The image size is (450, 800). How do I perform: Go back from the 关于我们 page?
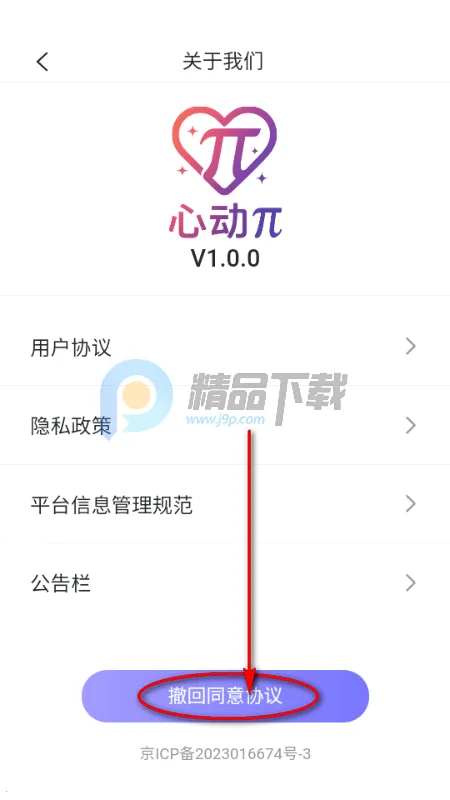click(x=42, y=62)
